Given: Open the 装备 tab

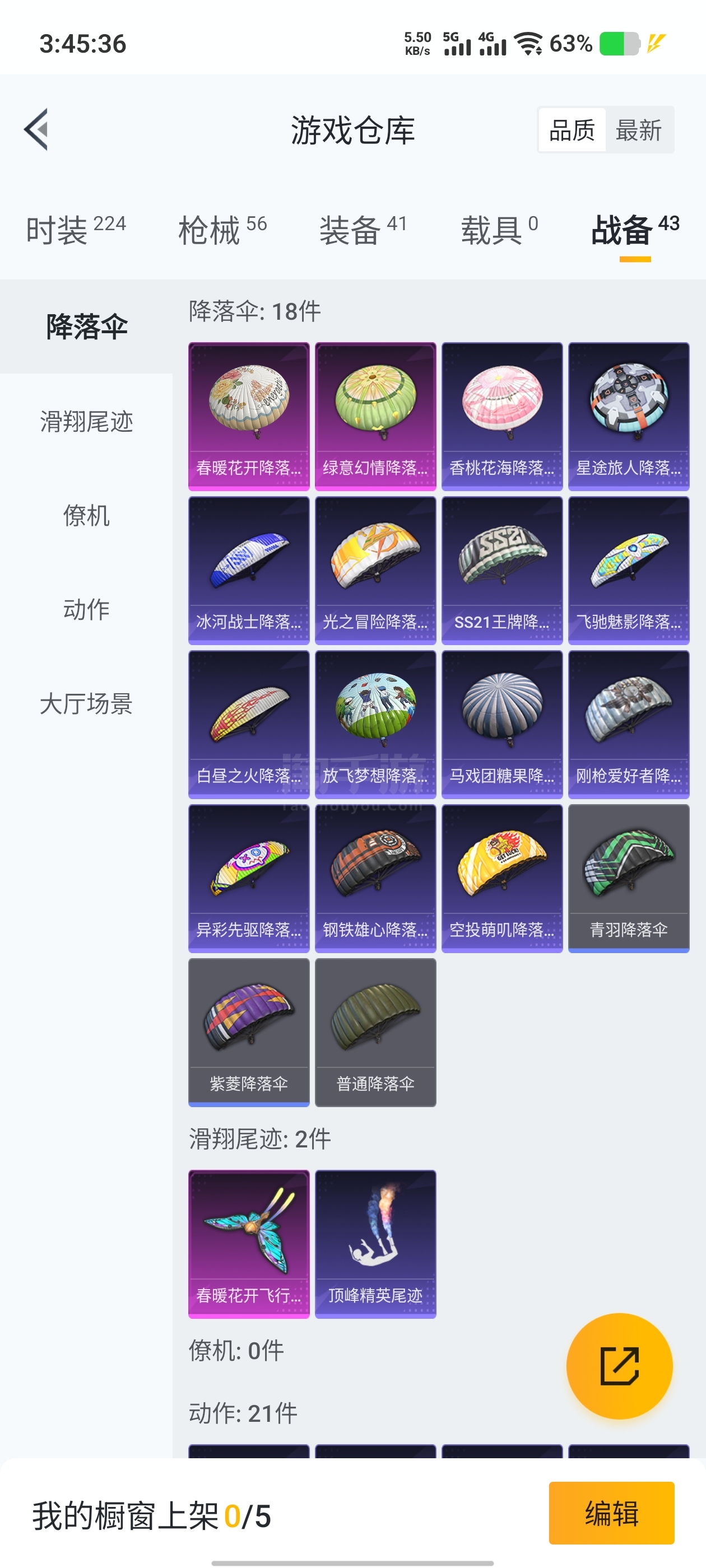Looking at the screenshot, I should point(363,230).
